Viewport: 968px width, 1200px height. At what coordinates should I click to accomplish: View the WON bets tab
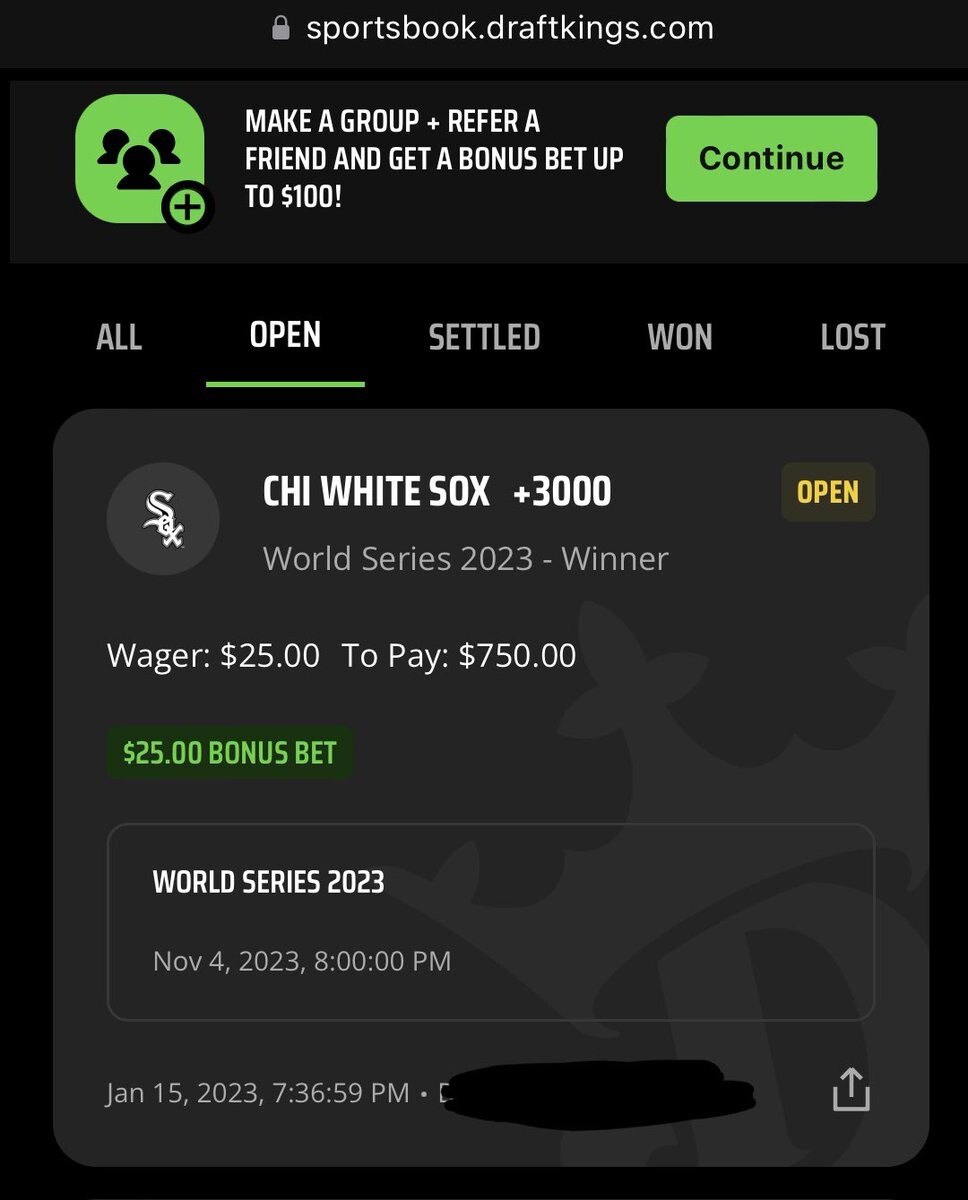coord(680,337)
